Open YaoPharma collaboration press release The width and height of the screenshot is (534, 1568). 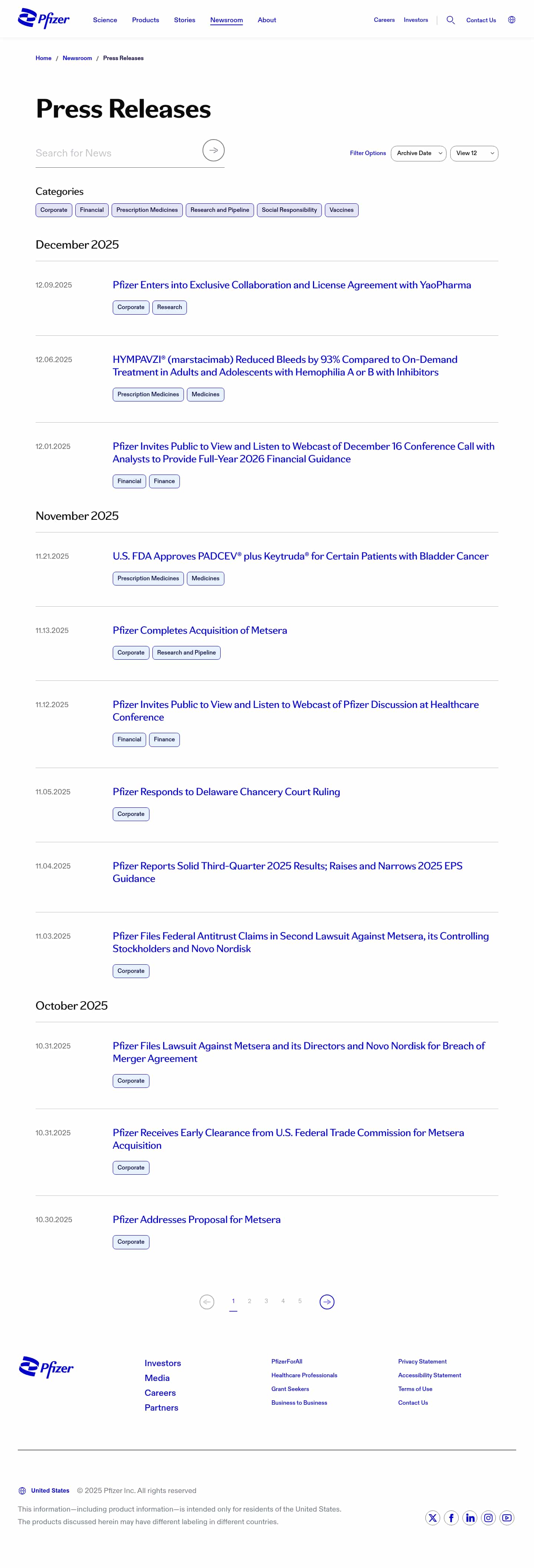pyautogui.click(x=291, y=285)
